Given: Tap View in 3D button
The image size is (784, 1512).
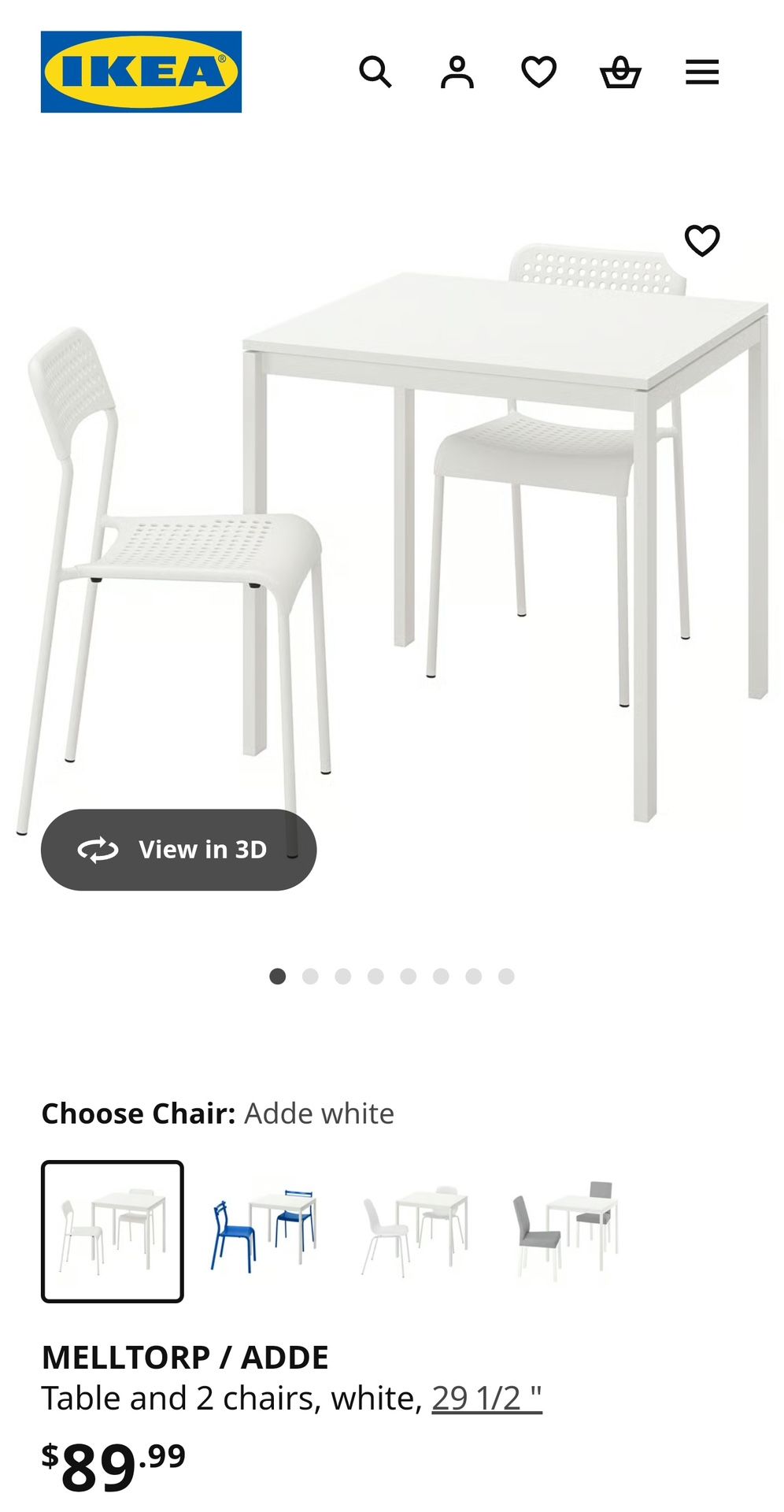Looking at the screenshot, I should tap(179, 850).
